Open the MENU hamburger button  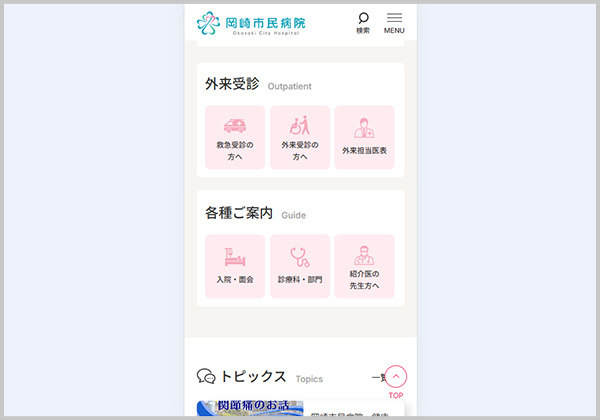pos(394,23)
